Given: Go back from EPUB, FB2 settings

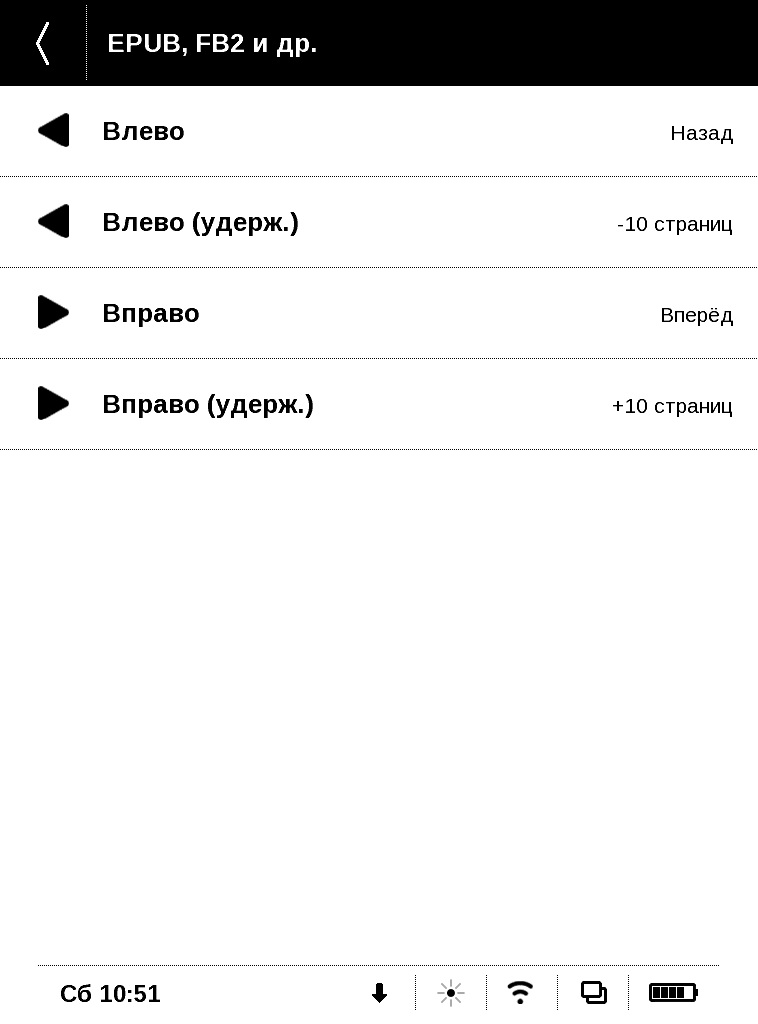Looking at the screenshot, I should point(42,43).
